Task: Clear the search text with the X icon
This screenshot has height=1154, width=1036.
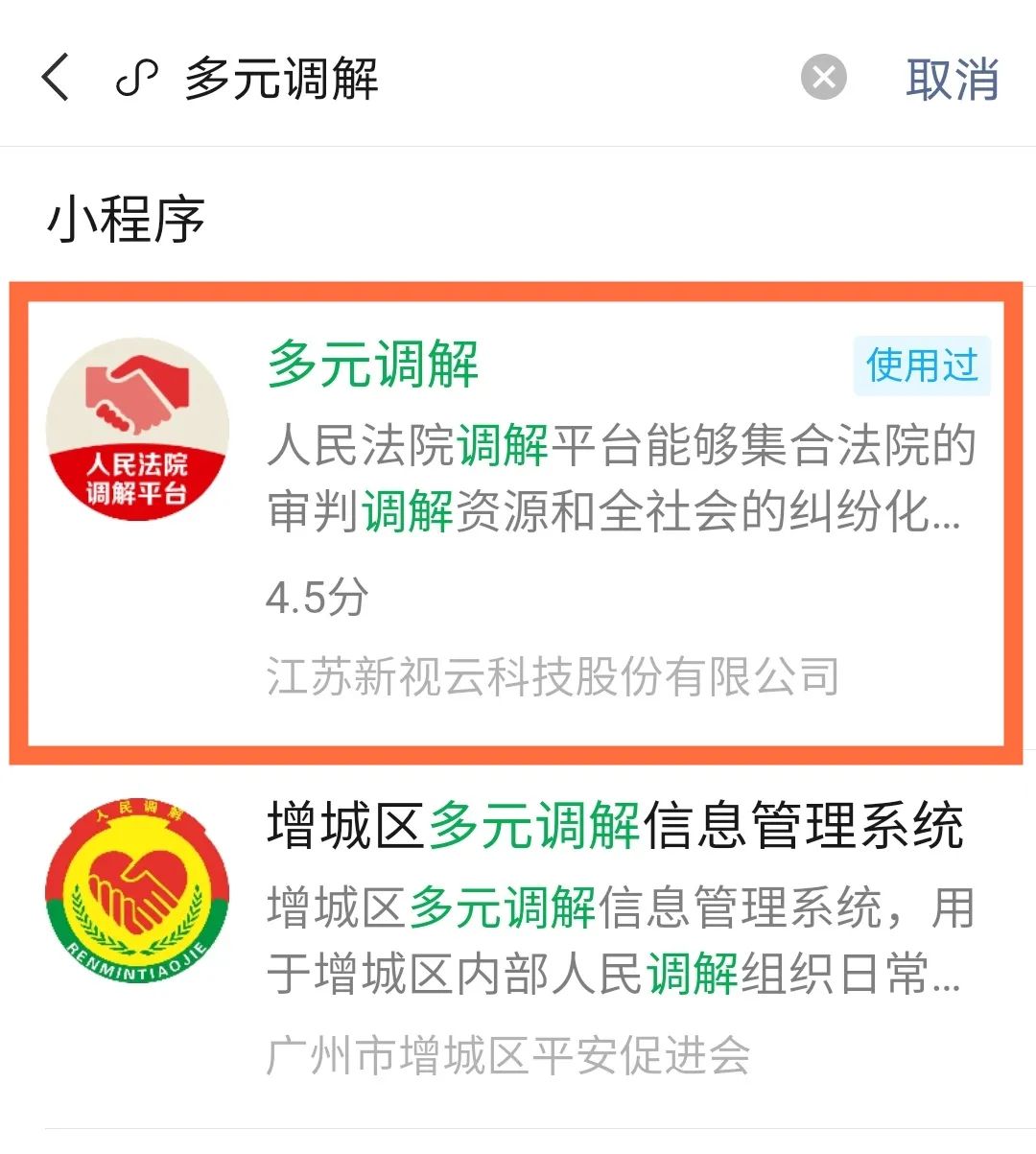Action: [x=823, y=78]
